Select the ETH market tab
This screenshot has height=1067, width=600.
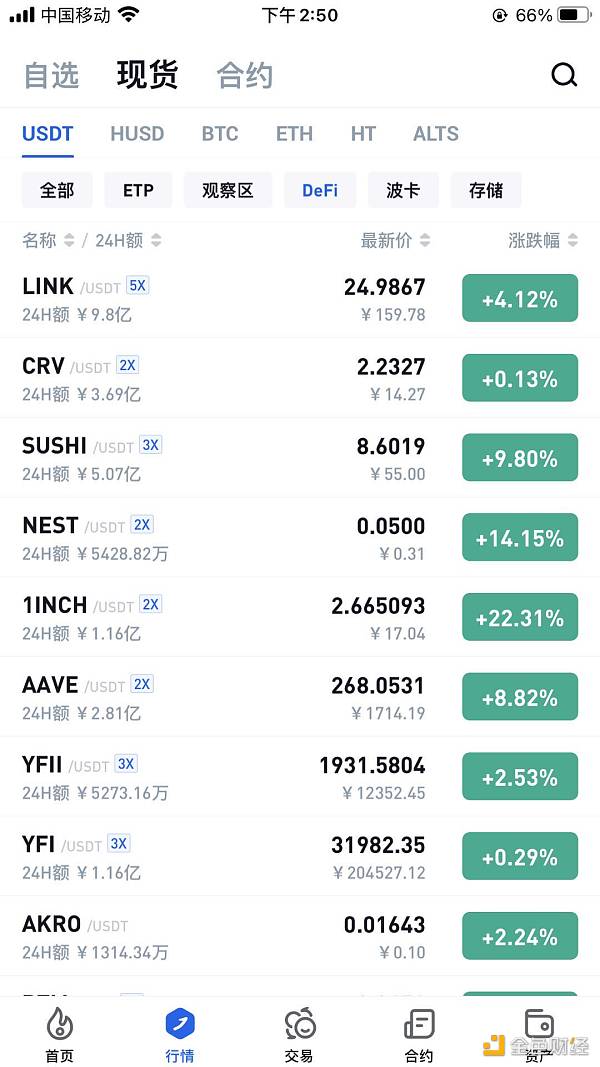(294, 134)
